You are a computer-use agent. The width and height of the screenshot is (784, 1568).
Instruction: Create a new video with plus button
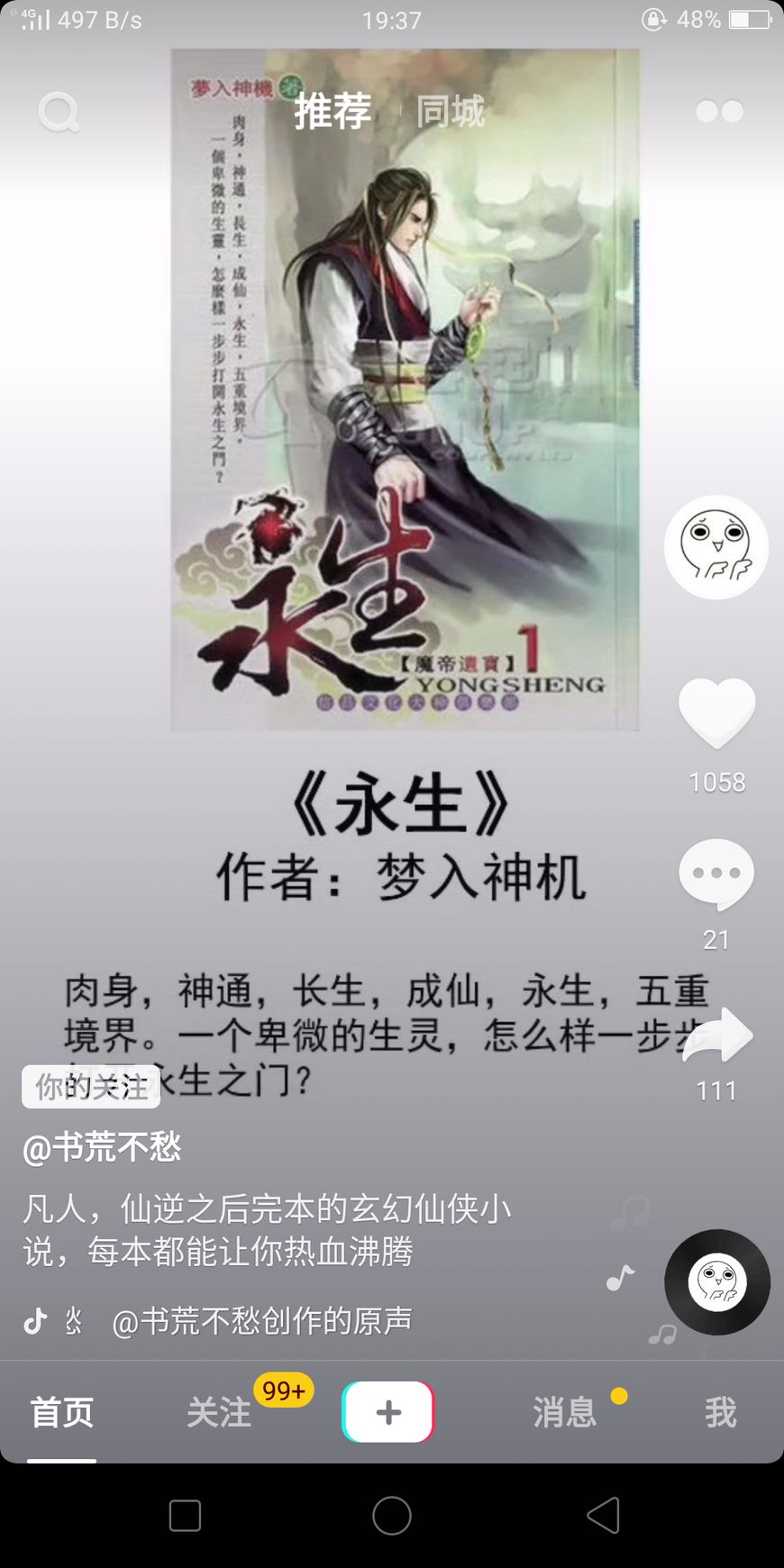[388, 1412]
